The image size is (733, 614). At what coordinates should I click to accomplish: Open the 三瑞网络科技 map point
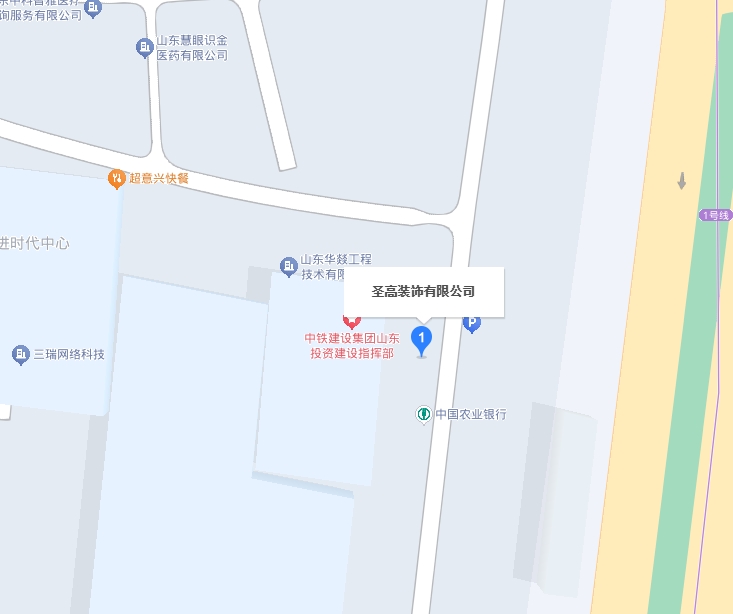(21, 355)
